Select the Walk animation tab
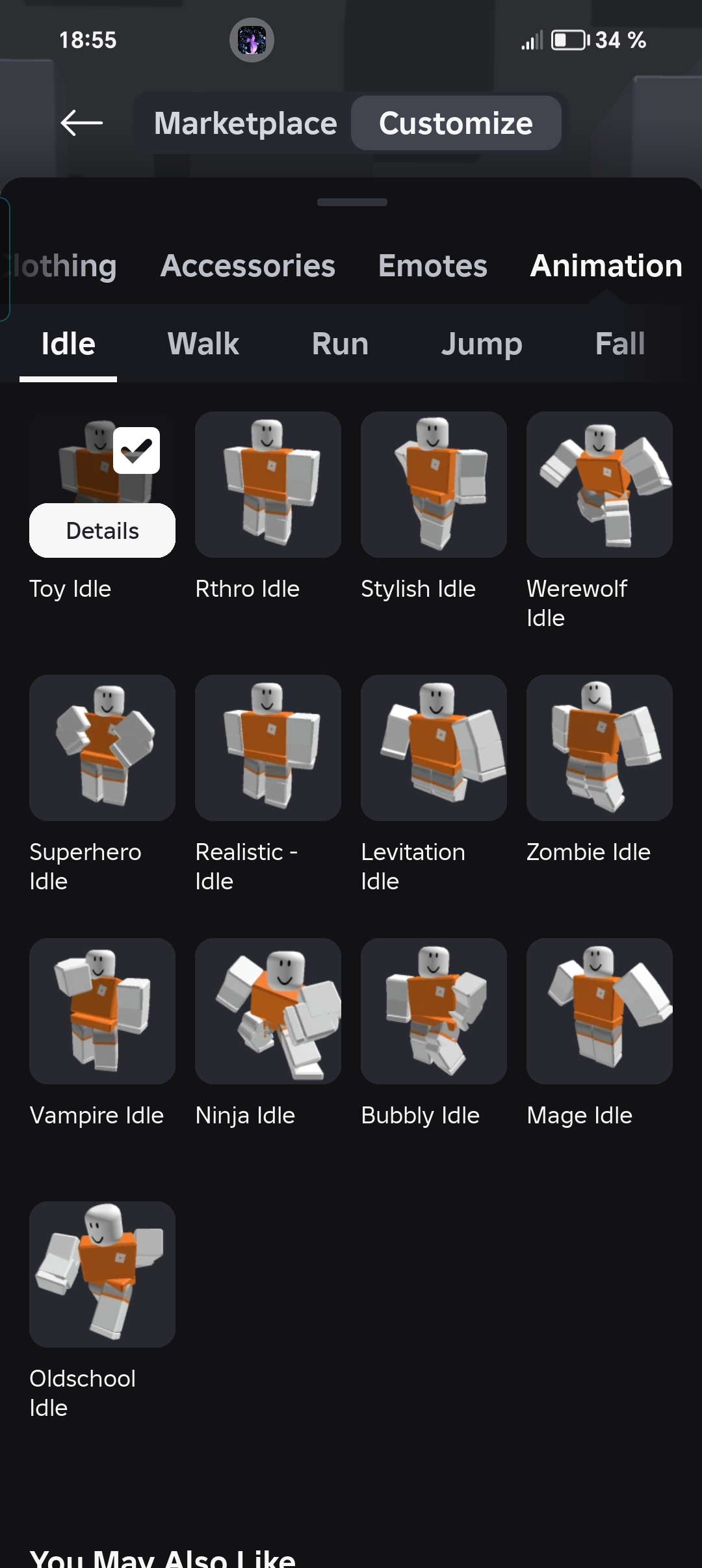Viewport: 702px width, 1568px height. point(203,343)
